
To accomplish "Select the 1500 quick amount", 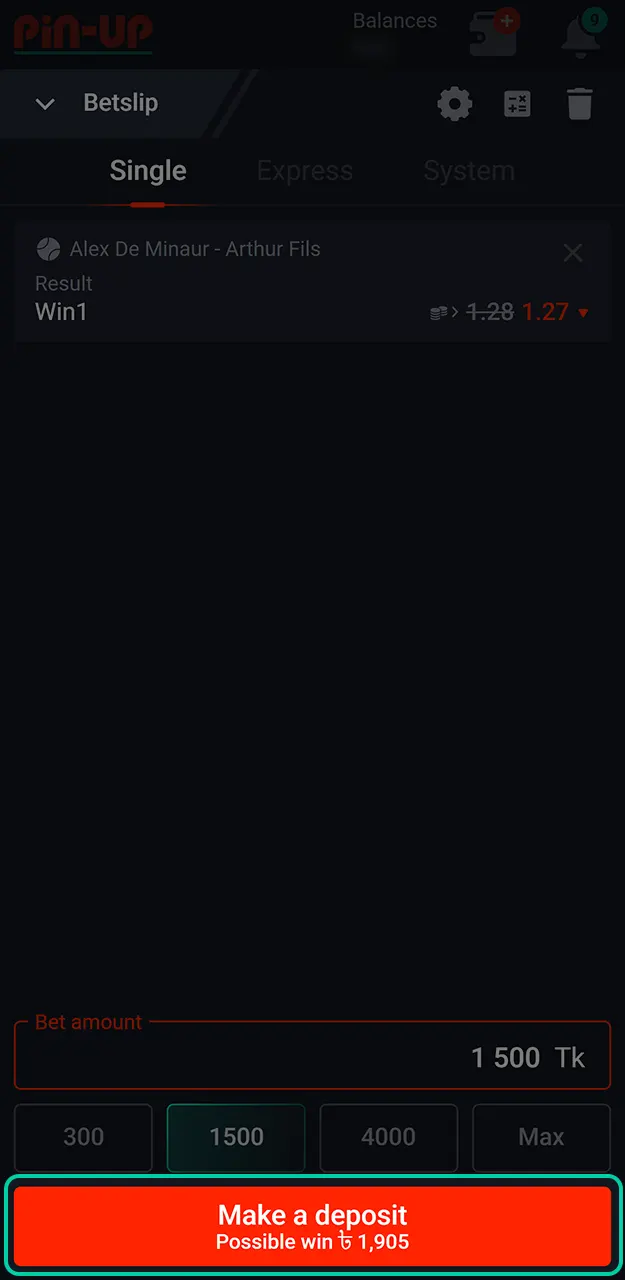I will pyautogui.click(x=236, y=1137).
